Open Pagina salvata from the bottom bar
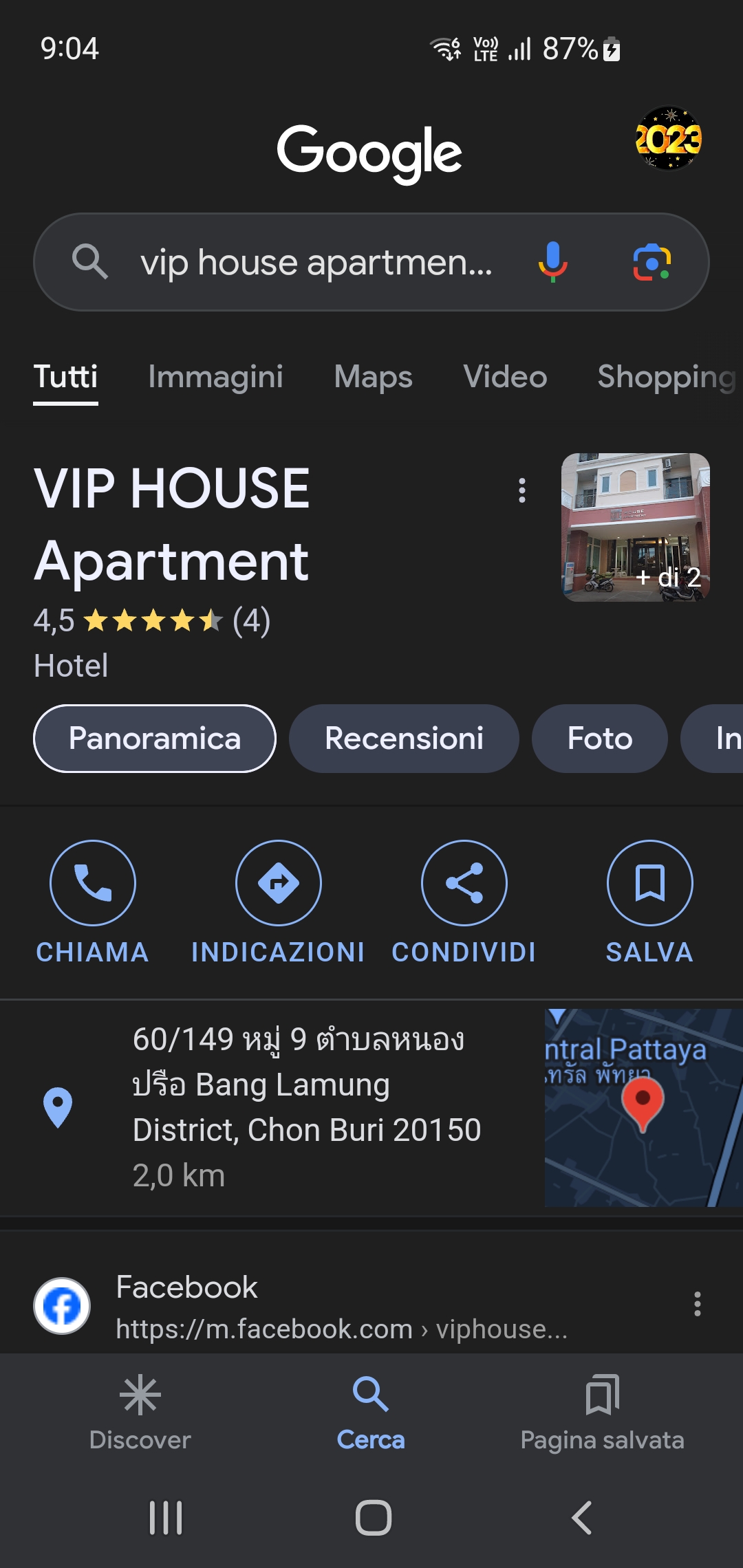 coord(601,1417)
